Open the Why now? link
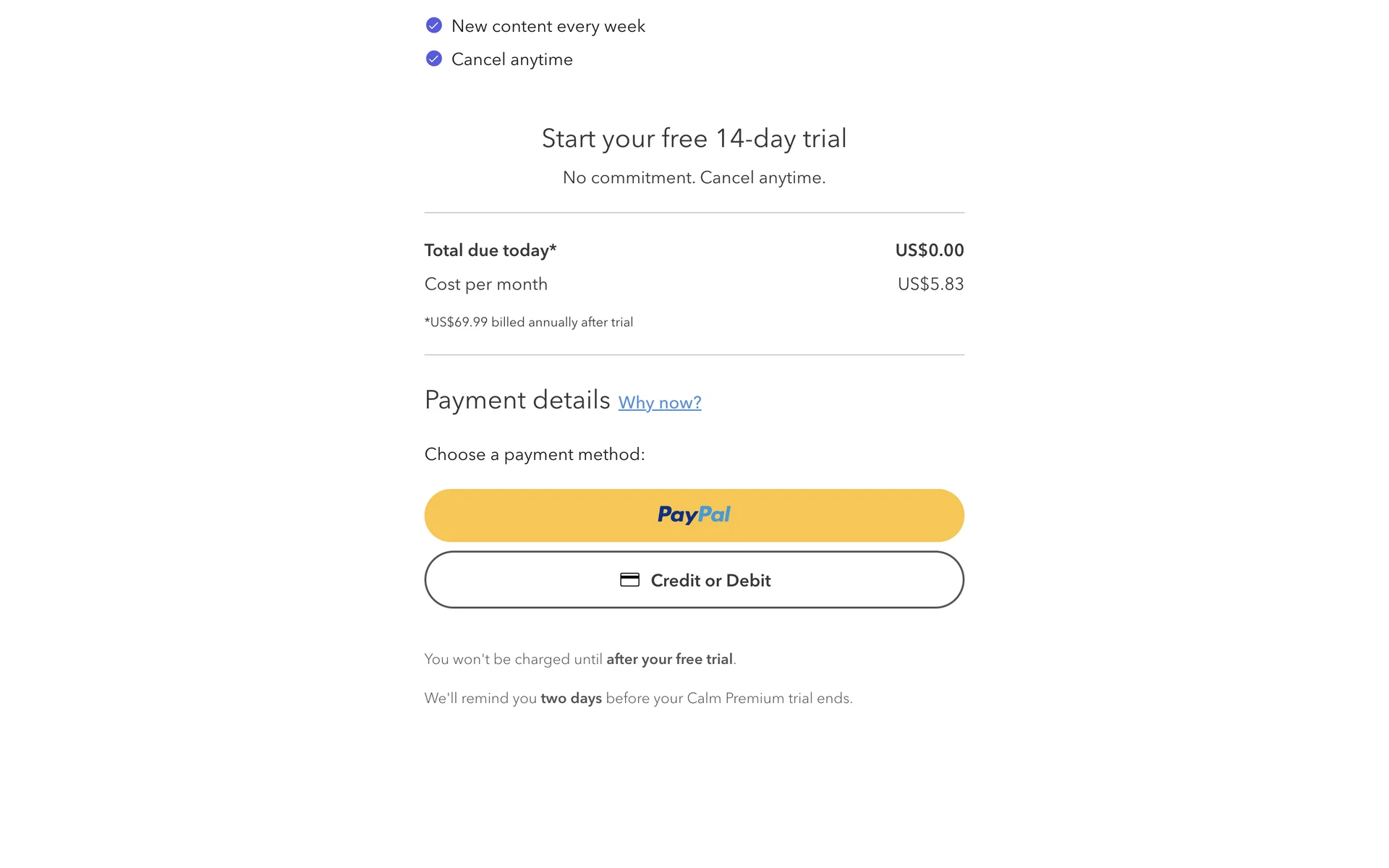 (x=660, y=402)
